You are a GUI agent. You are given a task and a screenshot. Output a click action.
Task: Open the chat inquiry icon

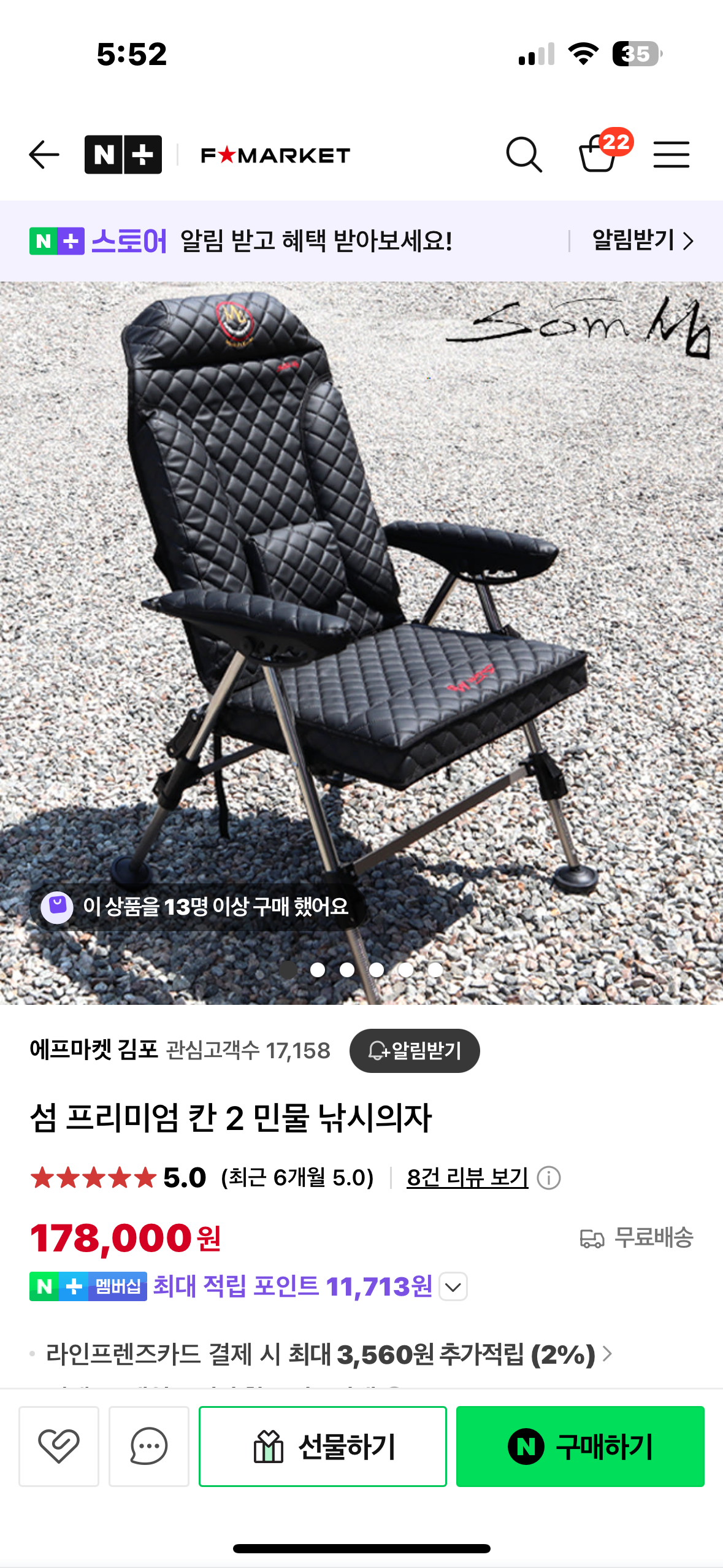click(149, 1446)
